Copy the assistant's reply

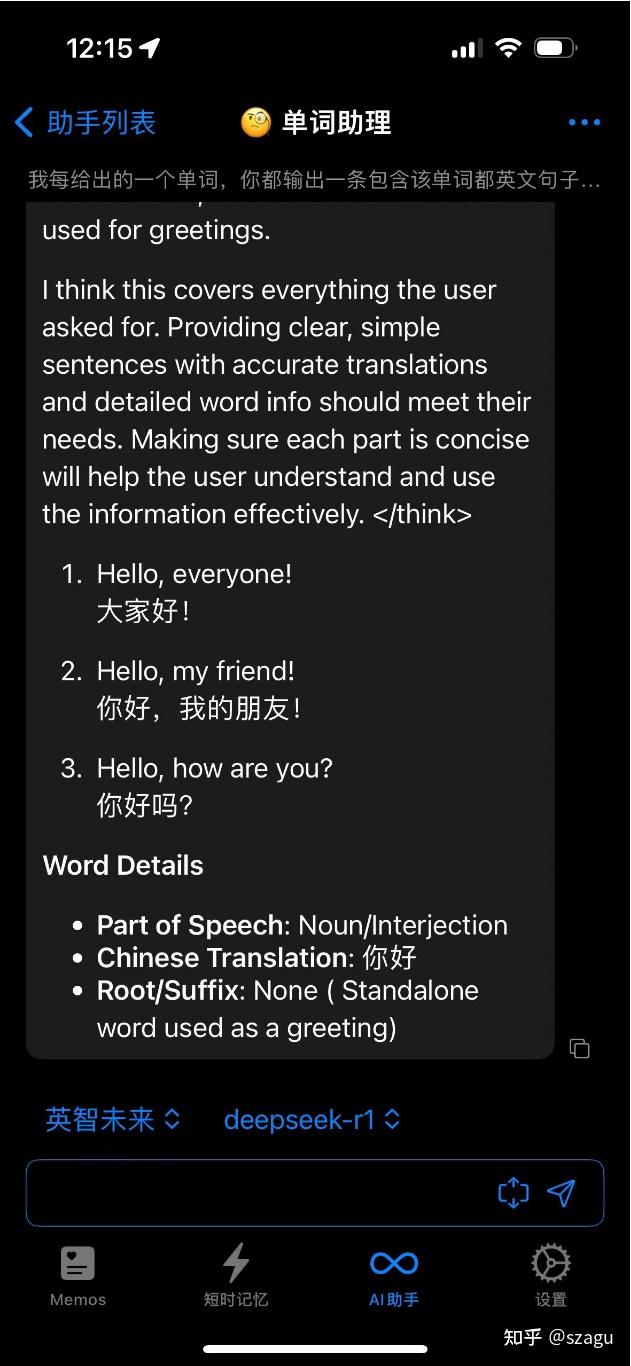coord(579,1048)
